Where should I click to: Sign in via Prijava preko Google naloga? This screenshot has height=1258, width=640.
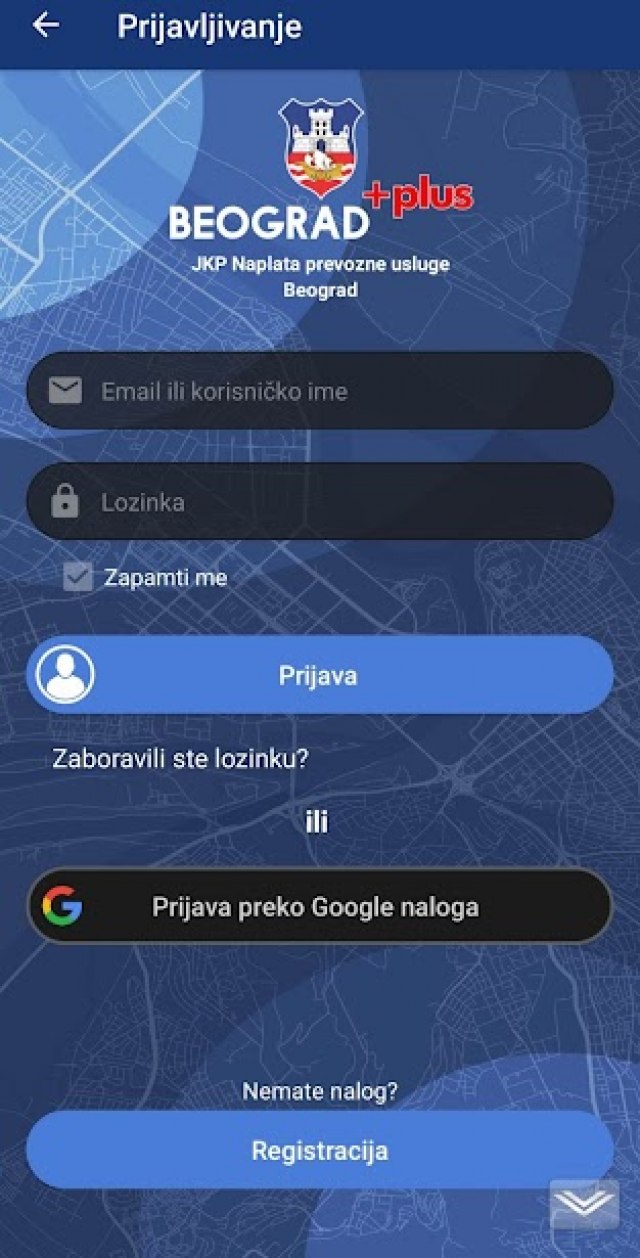(319, 907)
